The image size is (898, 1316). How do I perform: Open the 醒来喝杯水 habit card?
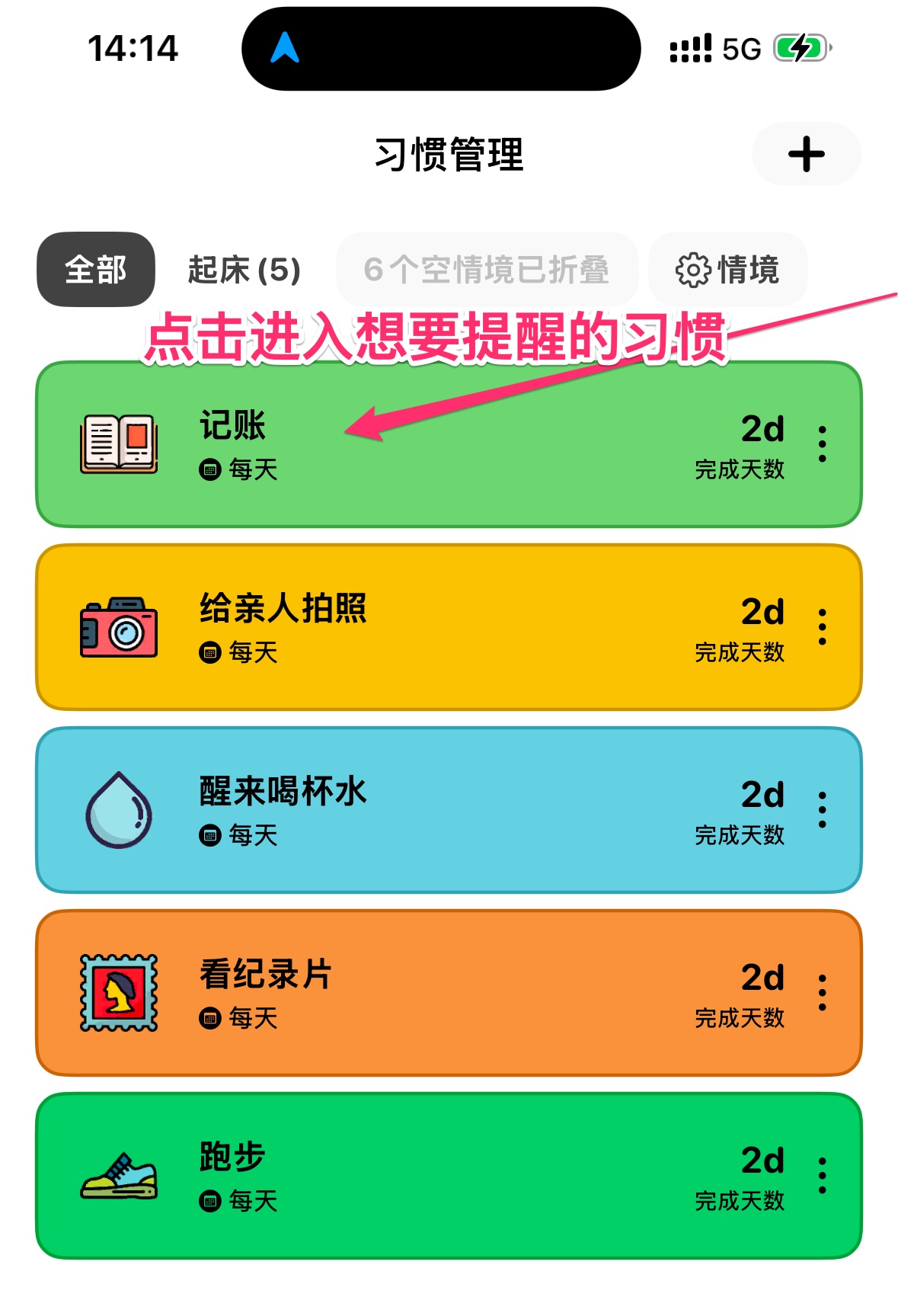pos(427,810)
